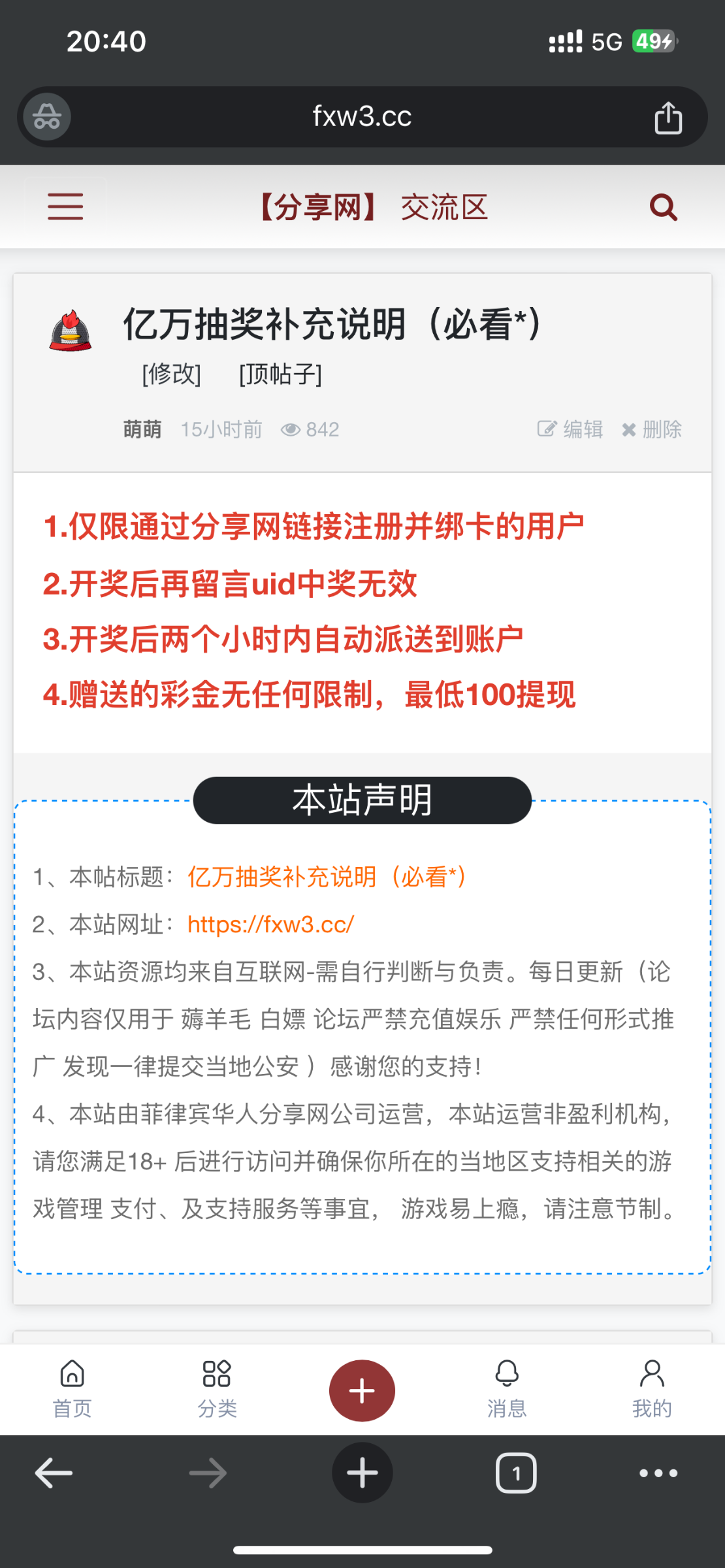Tap the [修改] link under the title
725x1568 pixels.
(172, 374)
